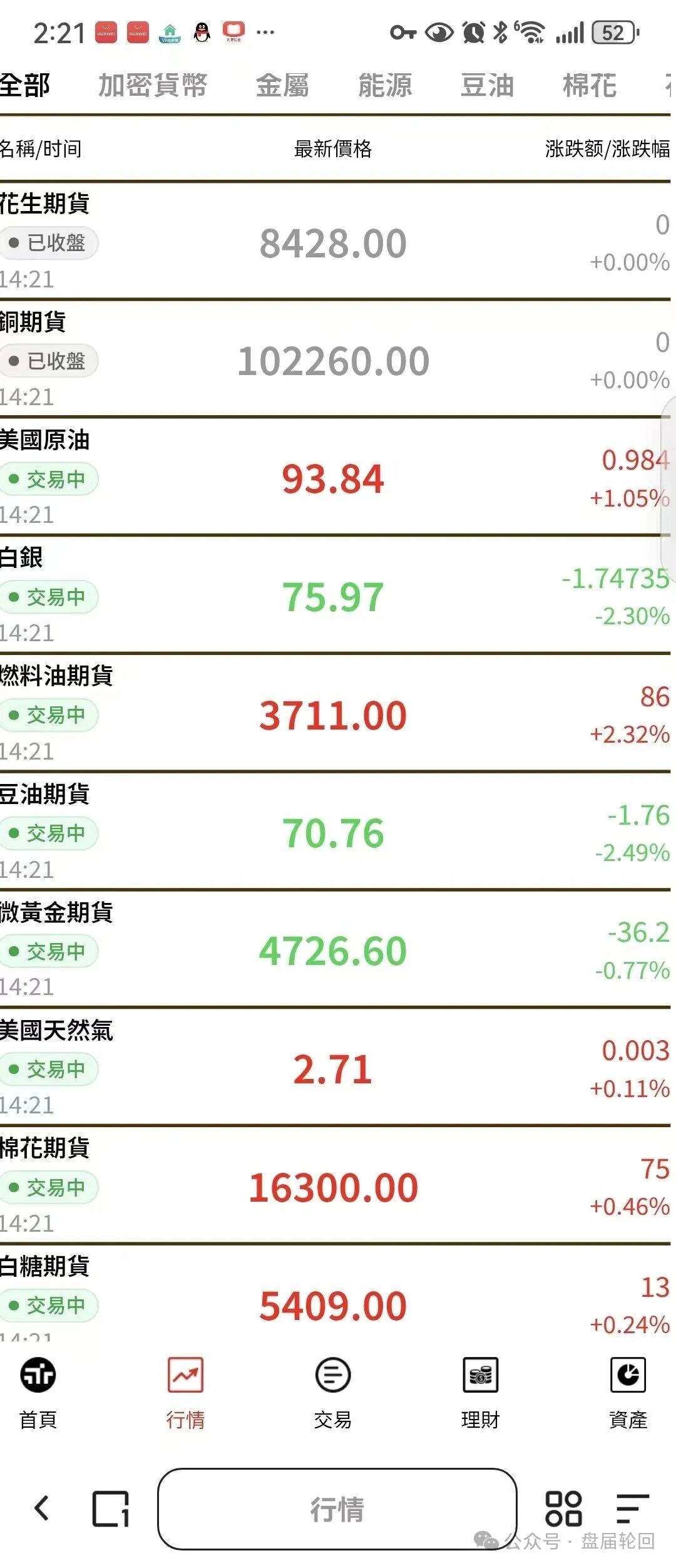676x1568 pixels.
Task: Open the 能源 category tab
Action: click(385, 85)
